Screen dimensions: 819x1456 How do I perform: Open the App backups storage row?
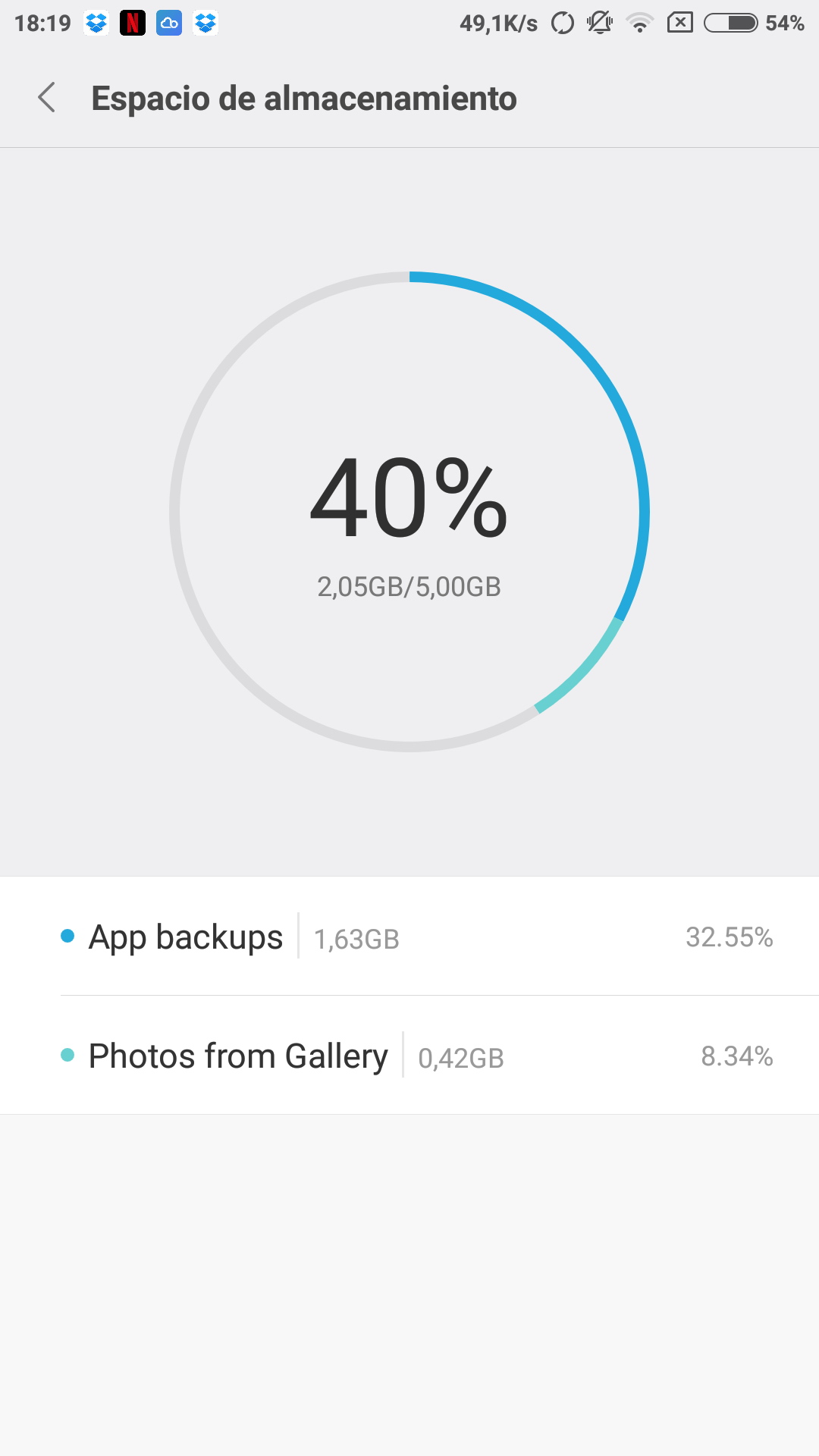coord(409,937)
